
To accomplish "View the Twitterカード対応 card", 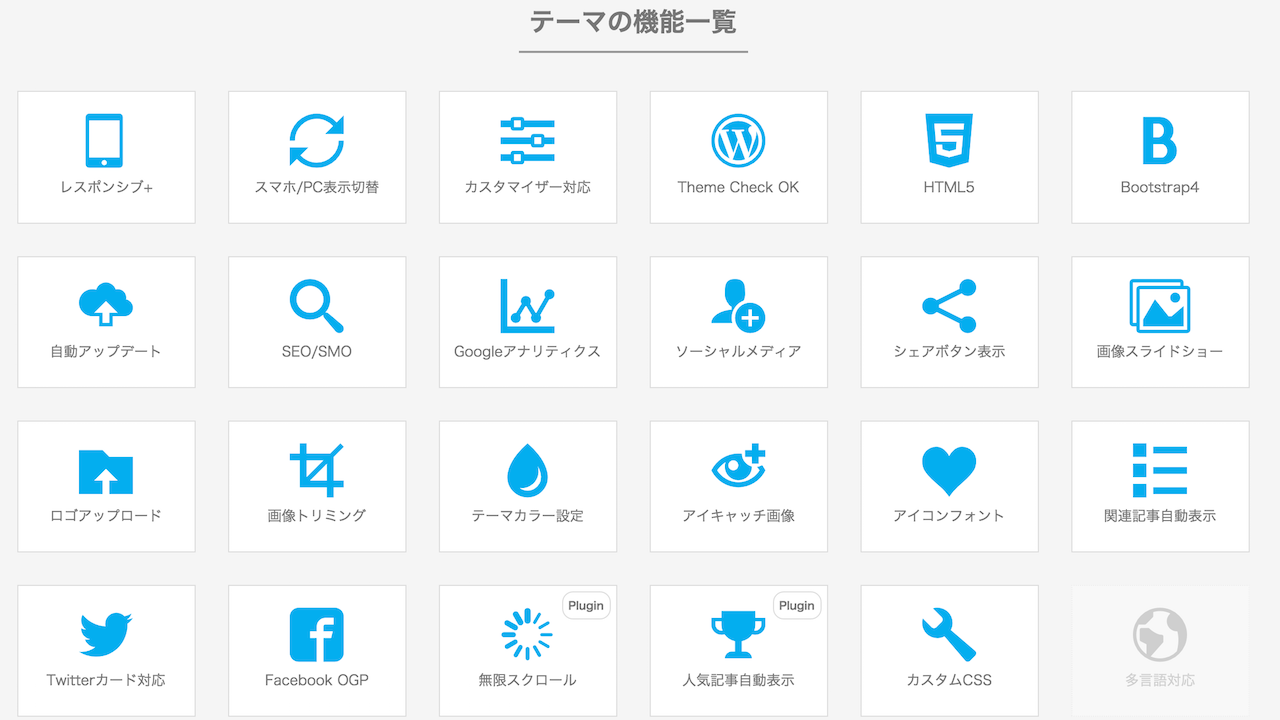I will [x=106, y=650].
